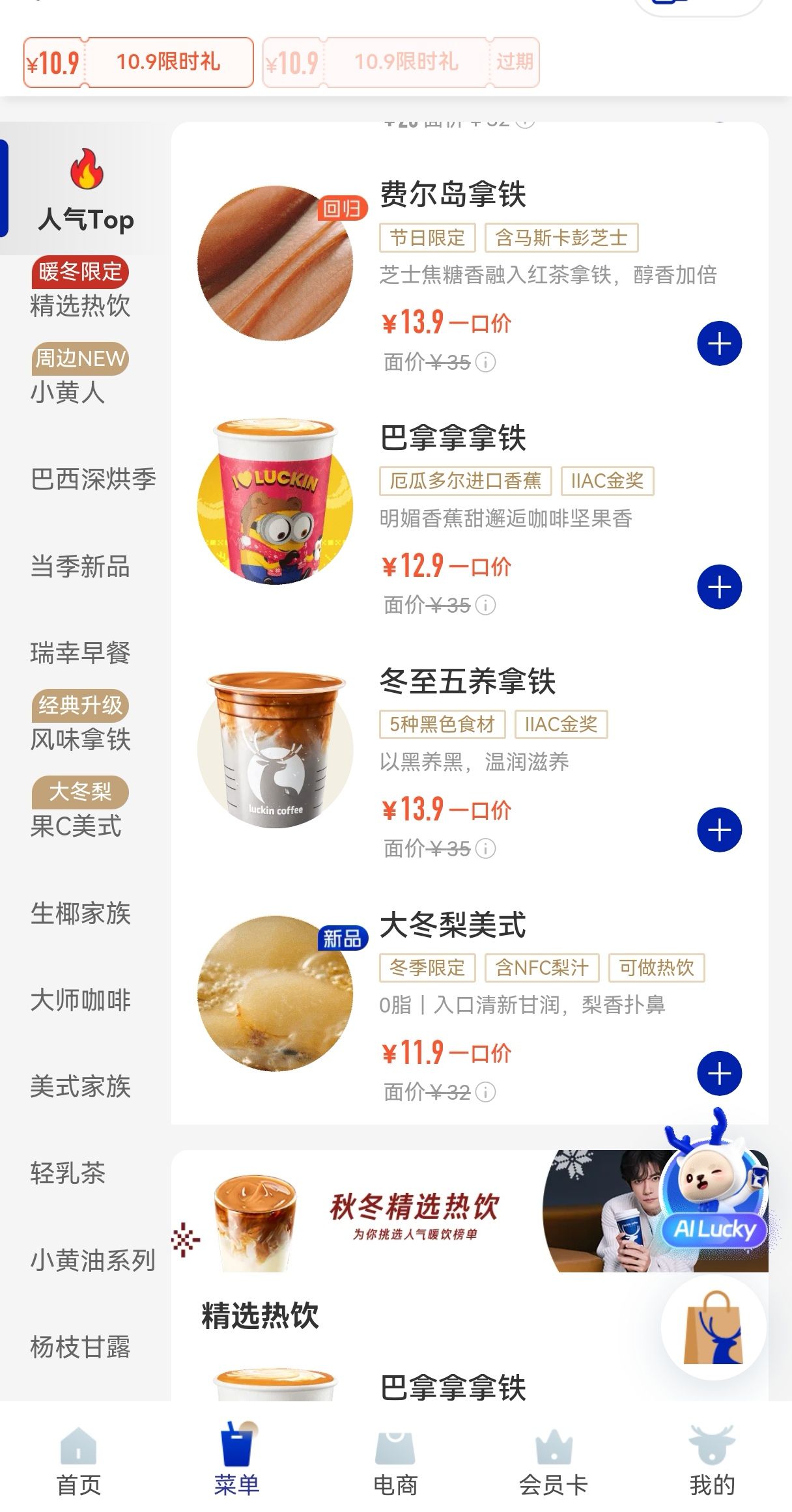The height and width of the screenshot is (1512, 792).
Task: Open the AI Lucky assistant
Action: click(x=715, y=1186)
